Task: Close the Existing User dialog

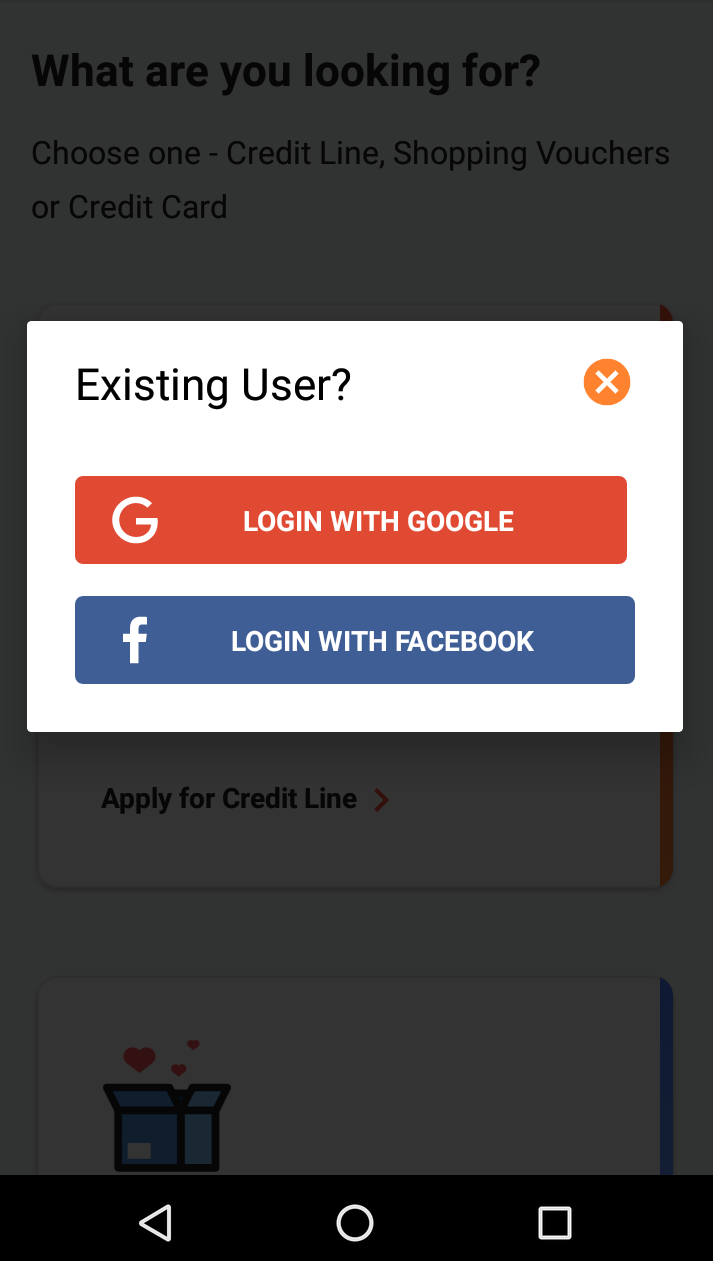Action: tap(607, 382)
